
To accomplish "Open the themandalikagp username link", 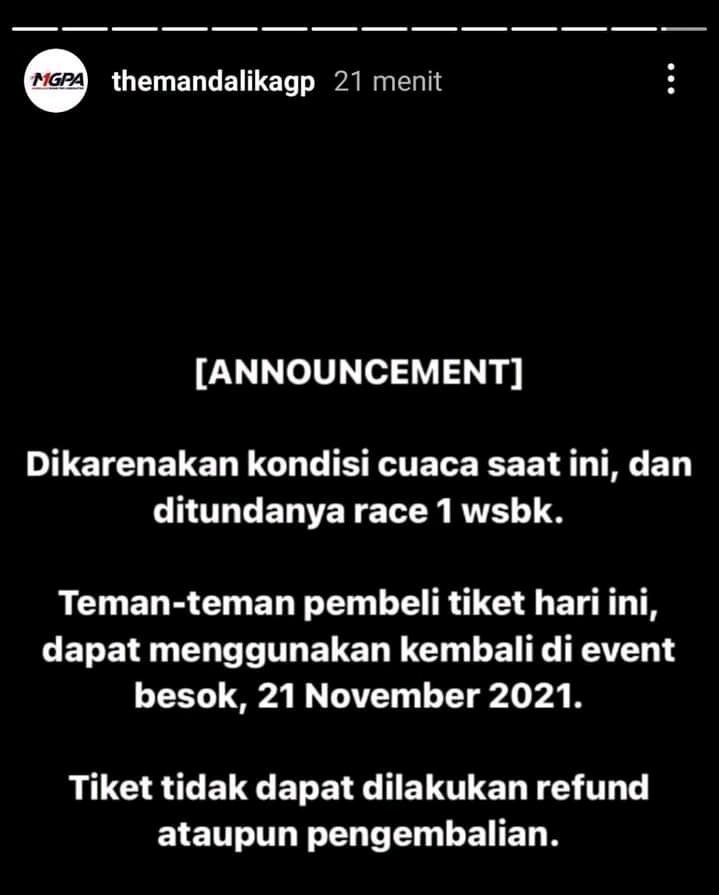I will point(214,81).
